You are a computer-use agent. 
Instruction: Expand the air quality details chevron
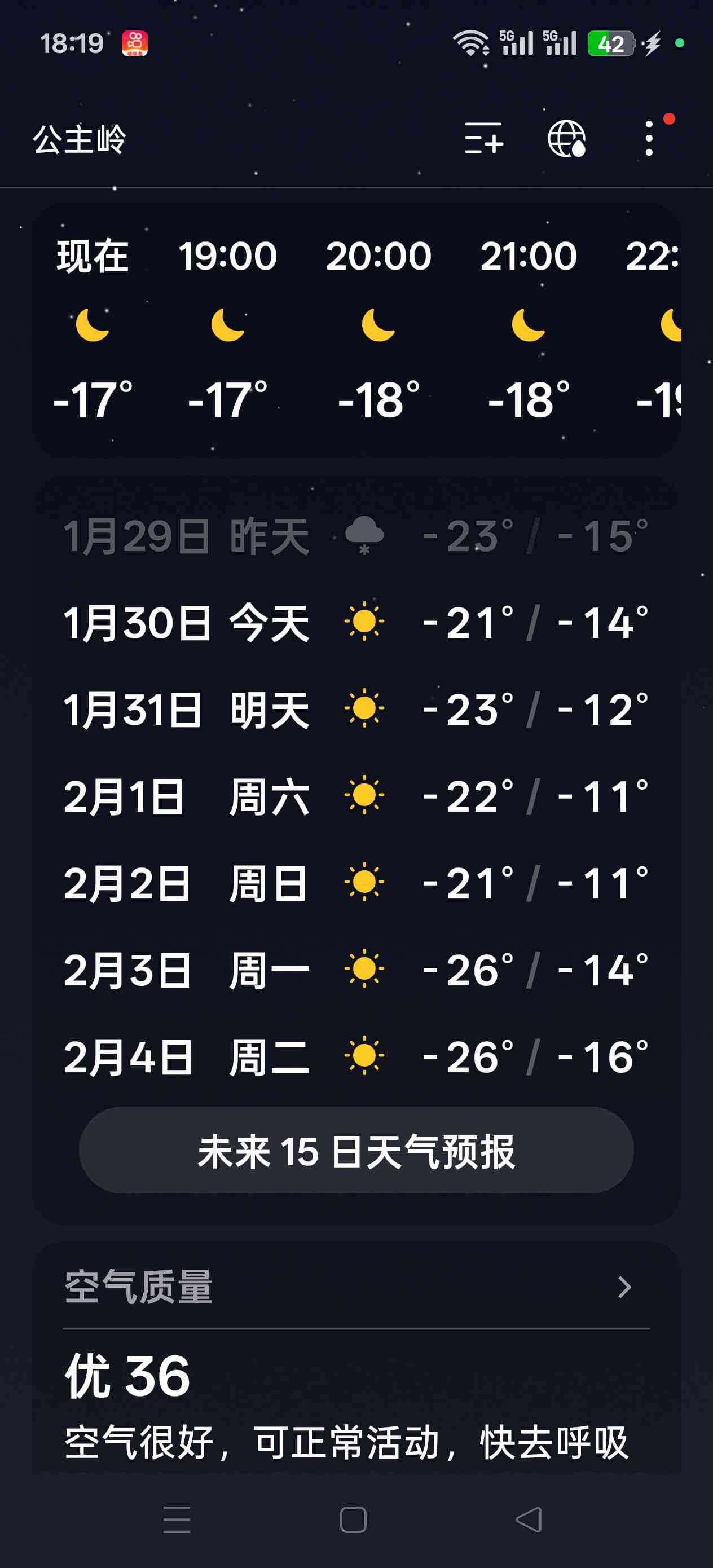pos(624,1287)
